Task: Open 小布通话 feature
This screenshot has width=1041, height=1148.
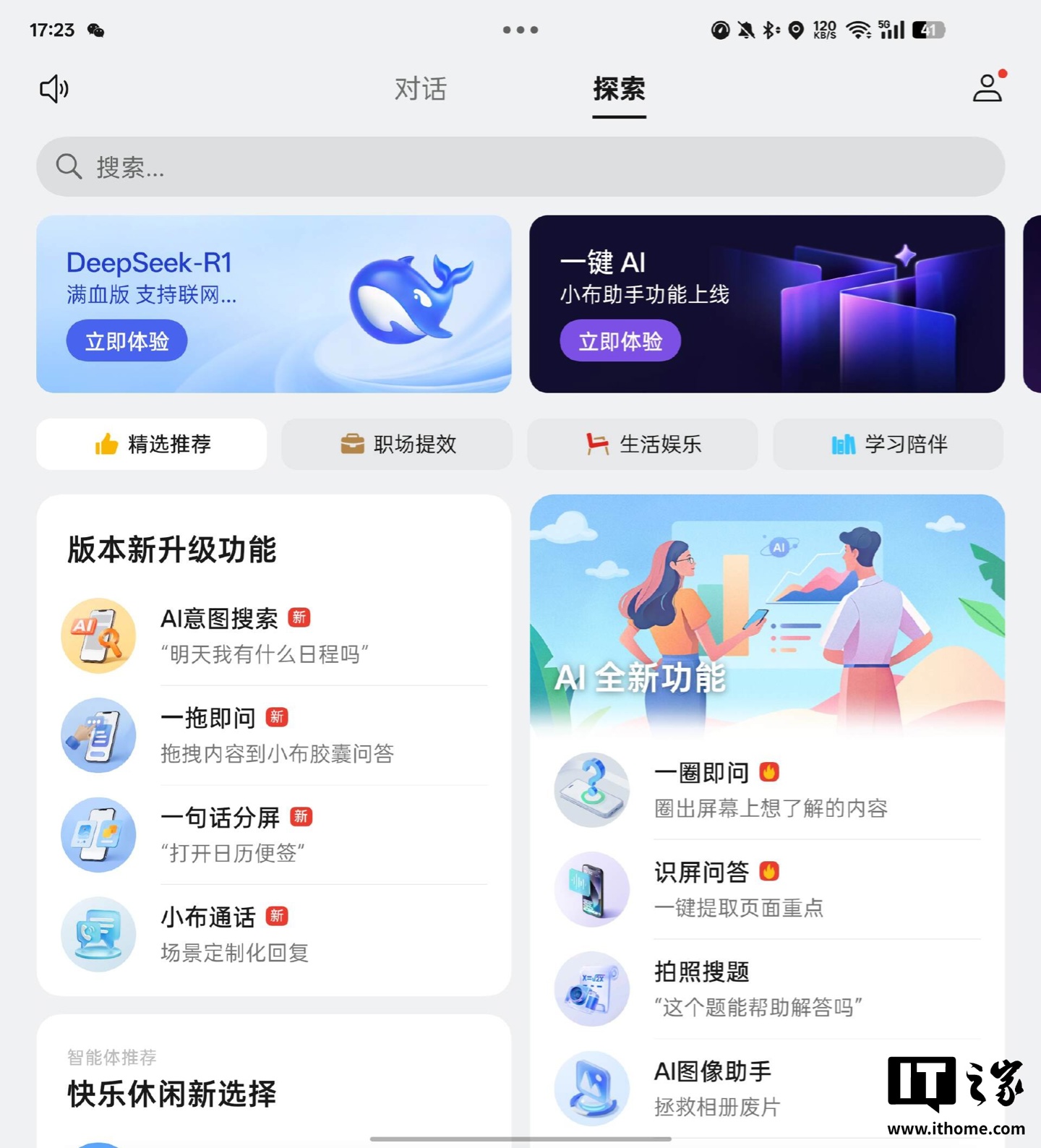Action: pos(275,934)
